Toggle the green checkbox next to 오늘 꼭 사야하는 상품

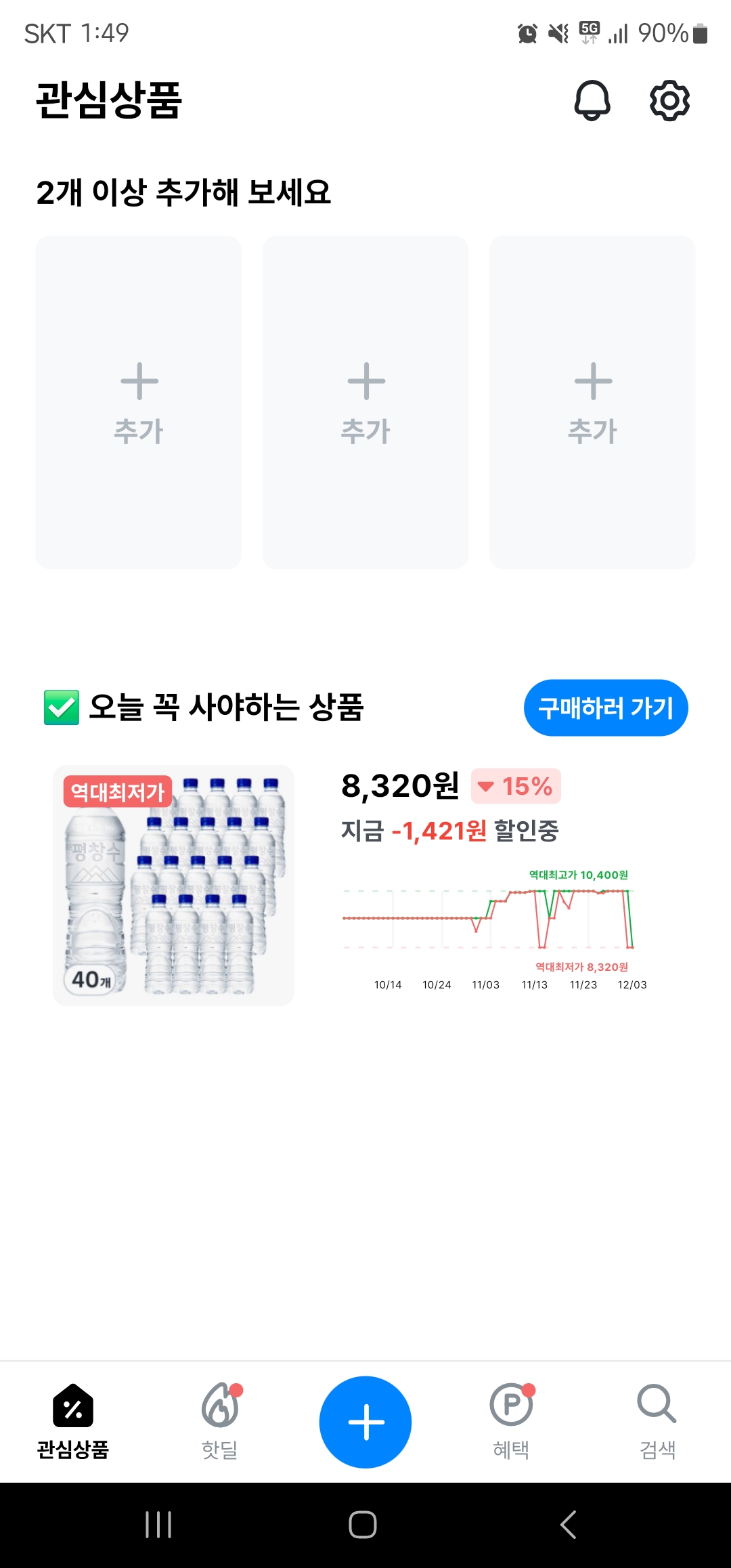(x=62, y=708)
